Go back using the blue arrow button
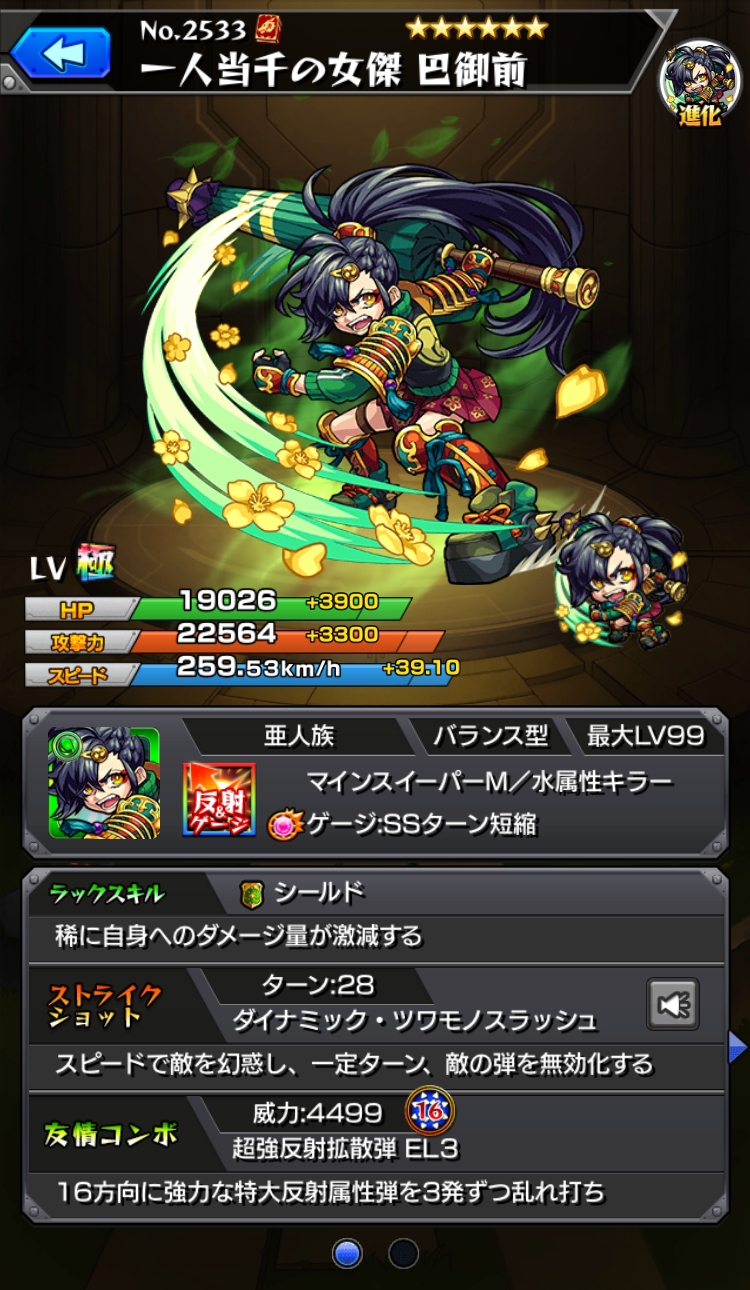The height and width of the screenshot is (1290, 750). tap(60, 52)
